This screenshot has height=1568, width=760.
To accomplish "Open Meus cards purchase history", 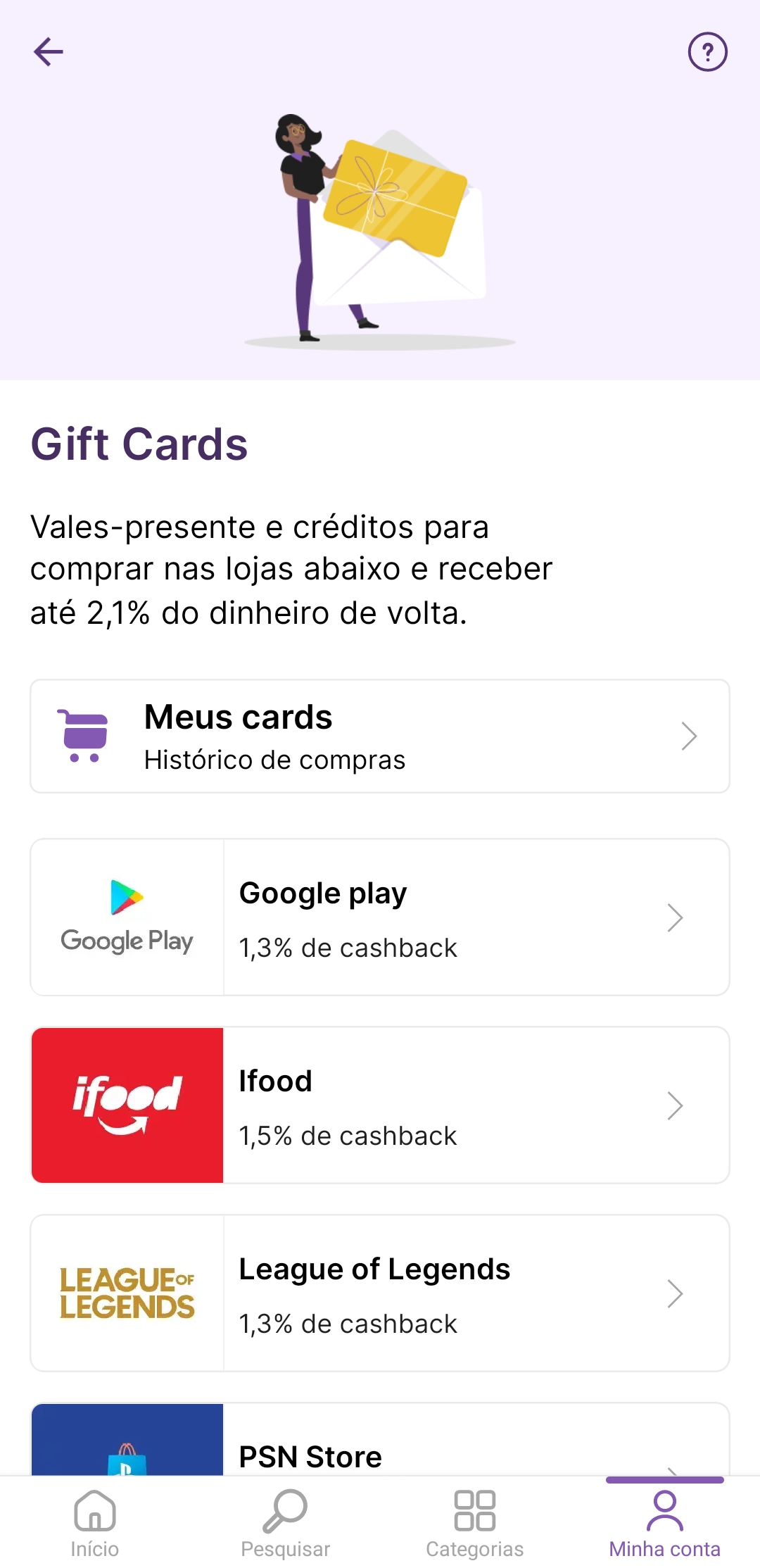I will tap(380, 736).
